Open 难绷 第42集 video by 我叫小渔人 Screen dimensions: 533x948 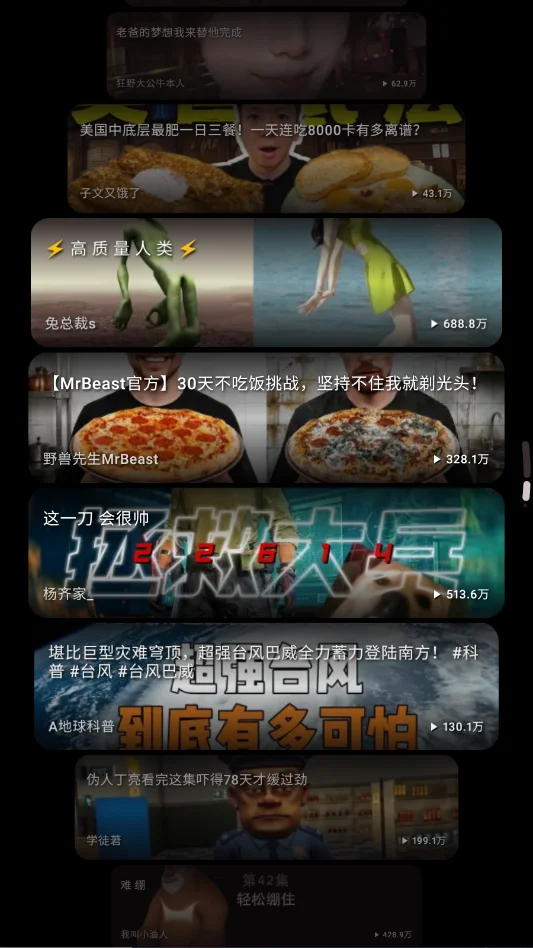point(266,906)
